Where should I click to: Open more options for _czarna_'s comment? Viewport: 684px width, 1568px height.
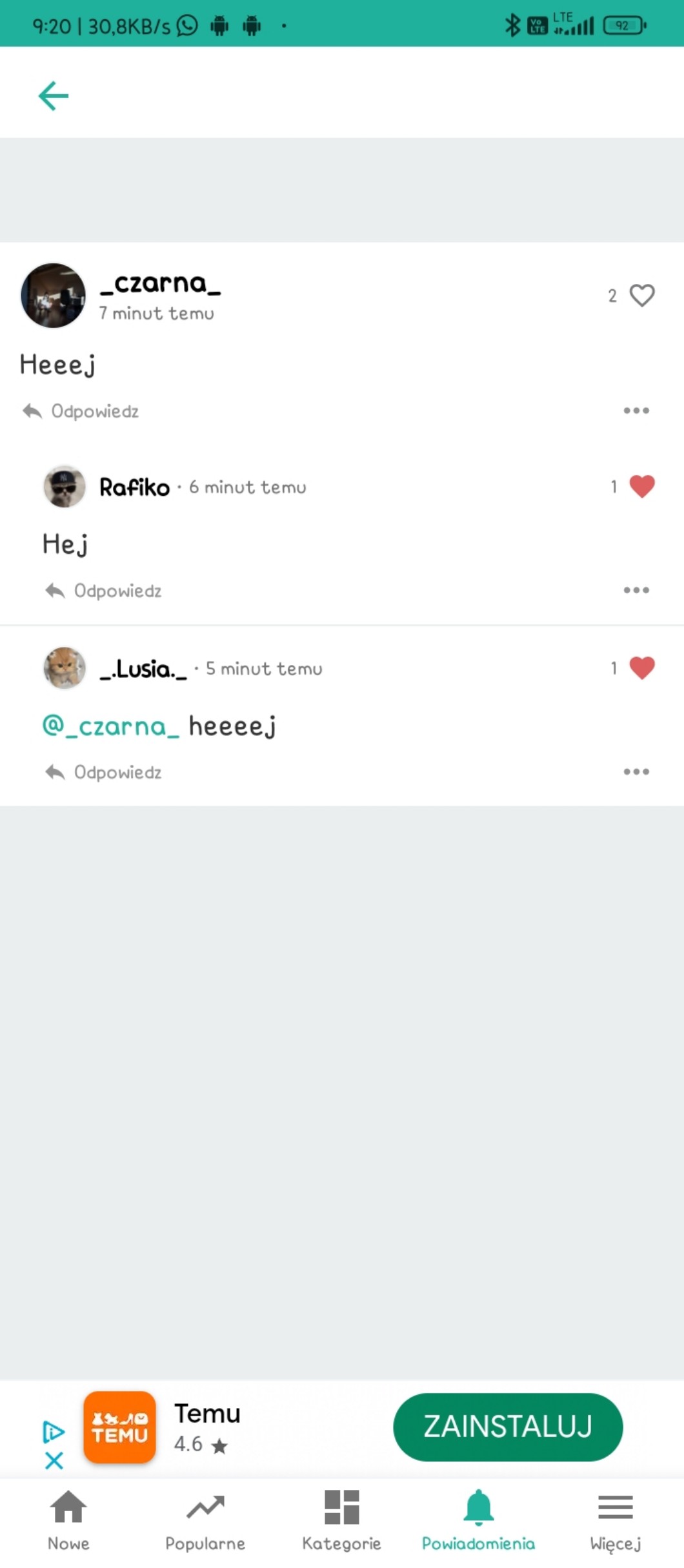[636, 411]
